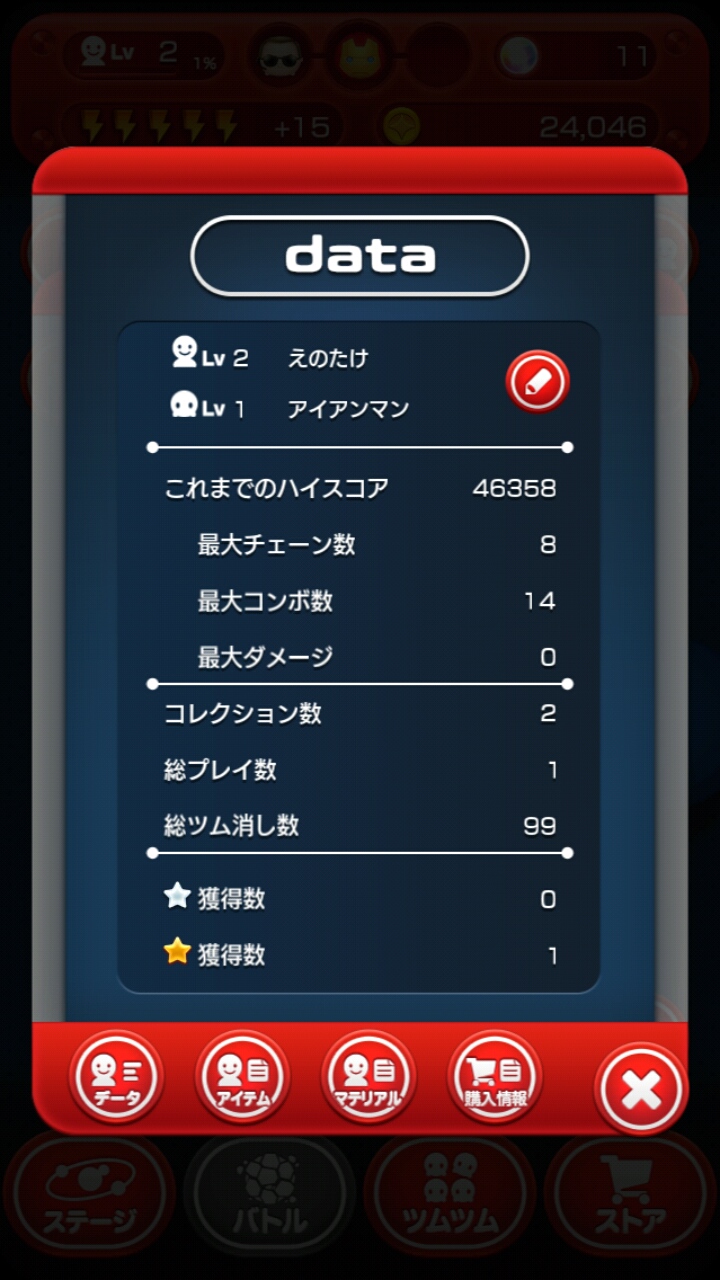This screenshot has width=720, height=1280.
Task: Open the アイテム tab
Action: [x=242, y=1078]
